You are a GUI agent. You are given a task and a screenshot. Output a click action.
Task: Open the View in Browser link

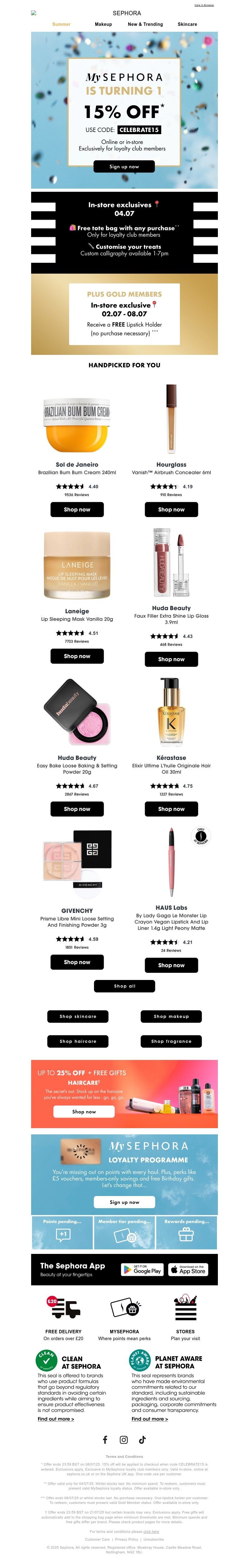(x=204, y=5)
